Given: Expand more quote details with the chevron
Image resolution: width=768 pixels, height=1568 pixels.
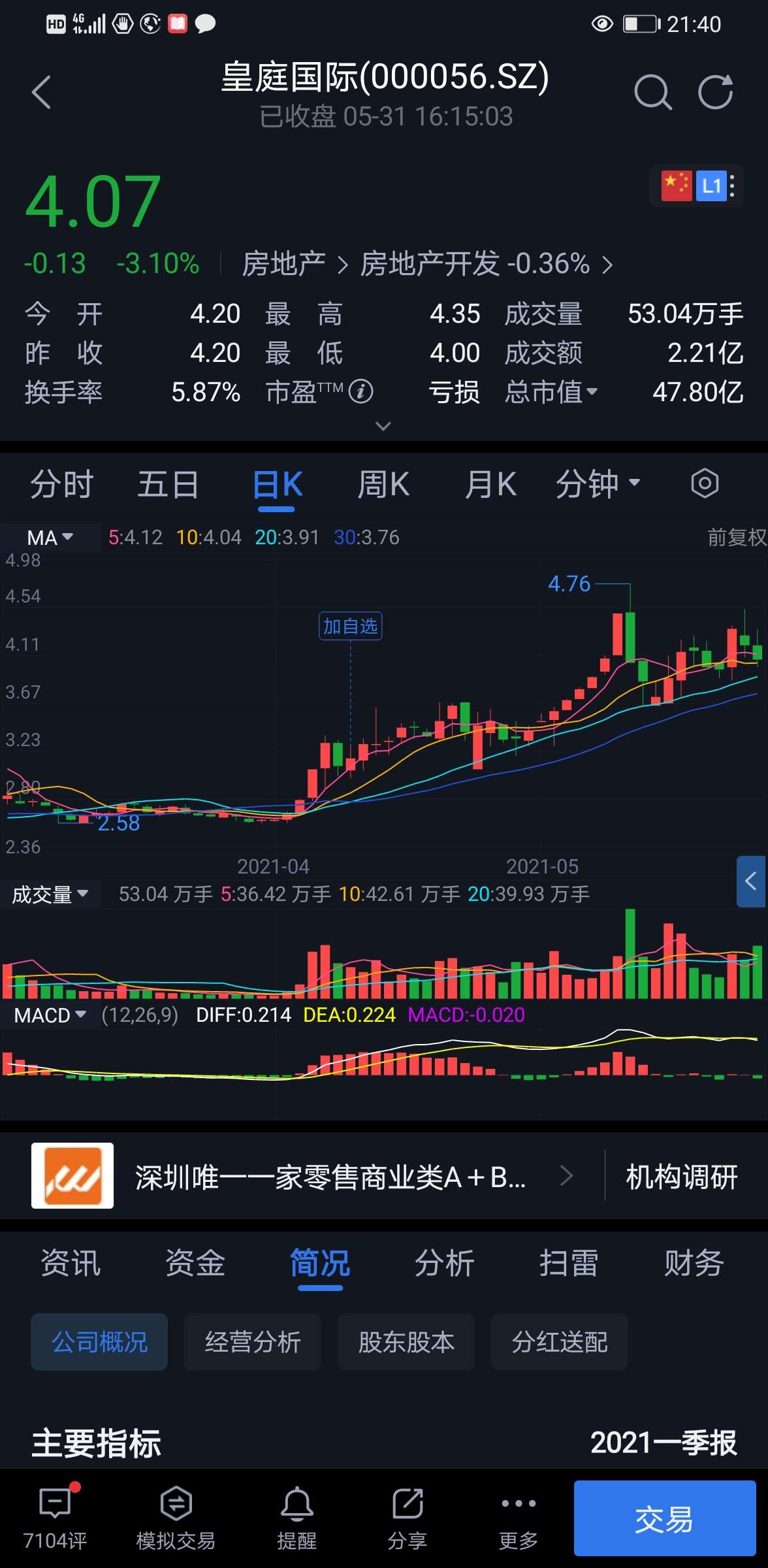Looking at the screenshot, I should (383, 426).
